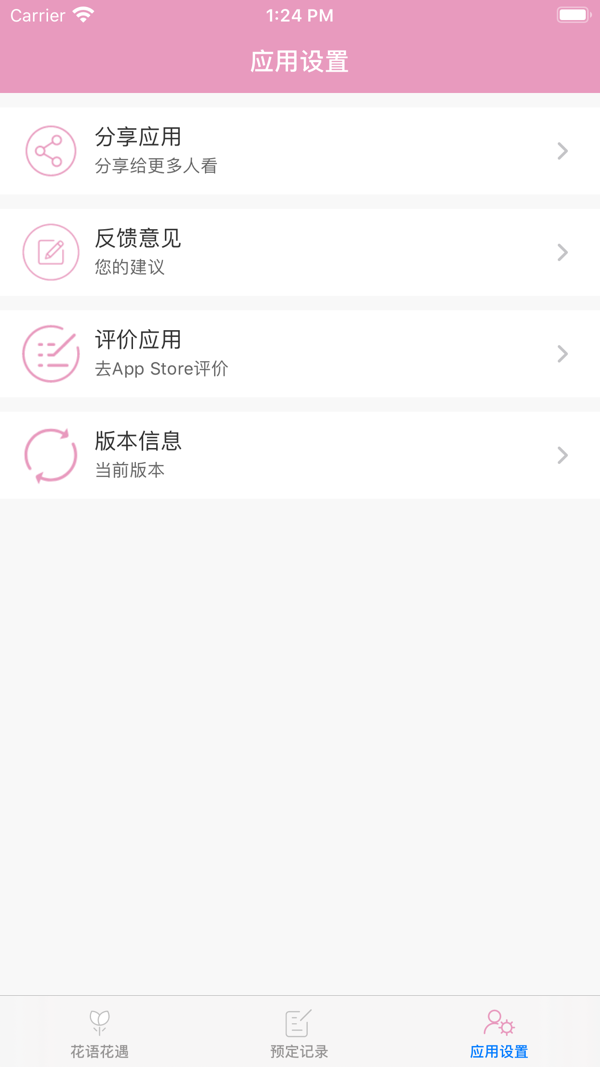This screenshot has height=1067, width=600.
Task: Go to the 预定记录 tab
Action: pyautogui.click(x=299, y=1033)
